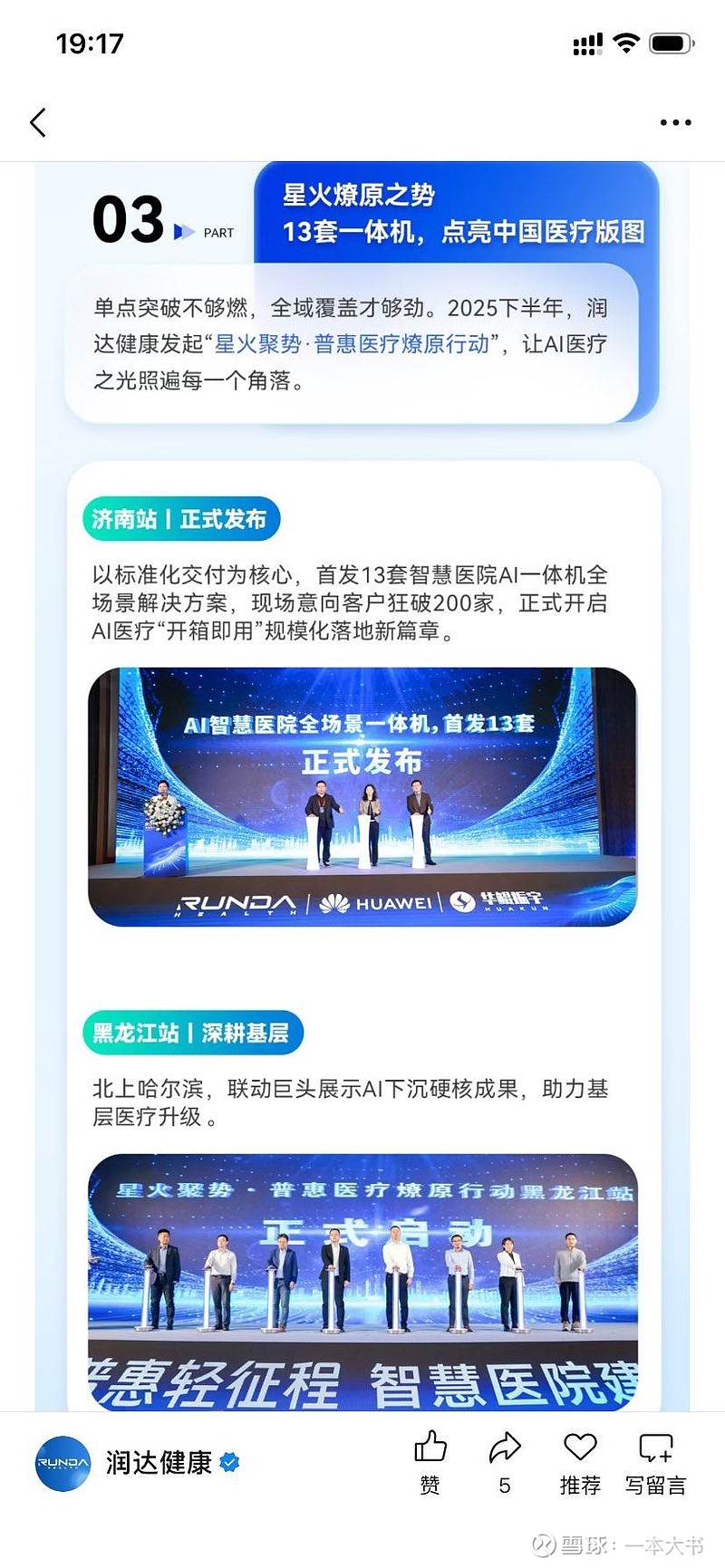This screenshot has height=1568, width=725.
Task: Tap the Wi-Fi icon in the status bar
Action: tap(625, 42)
